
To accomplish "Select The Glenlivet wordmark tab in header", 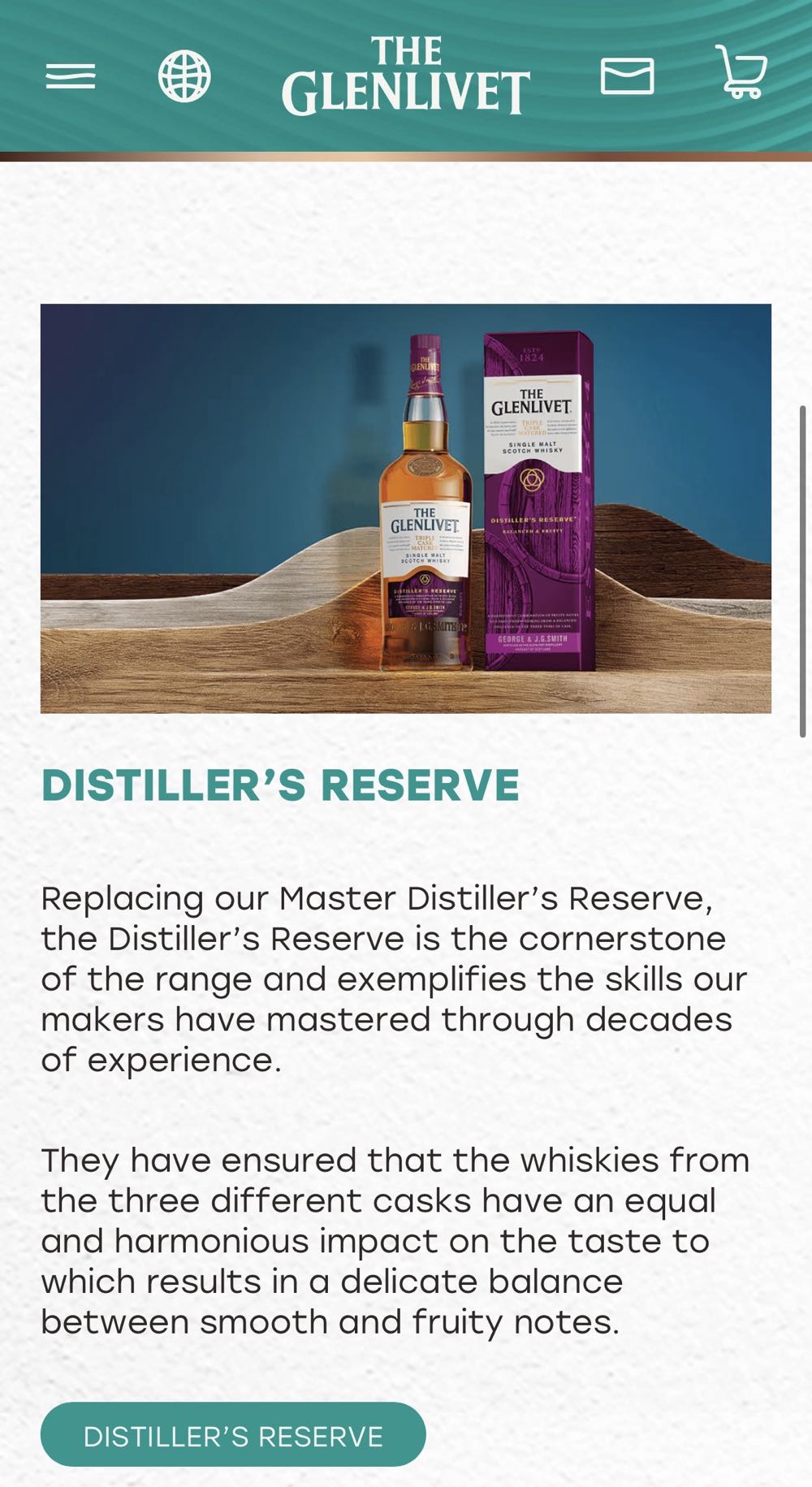I will (x=406, y=76).
